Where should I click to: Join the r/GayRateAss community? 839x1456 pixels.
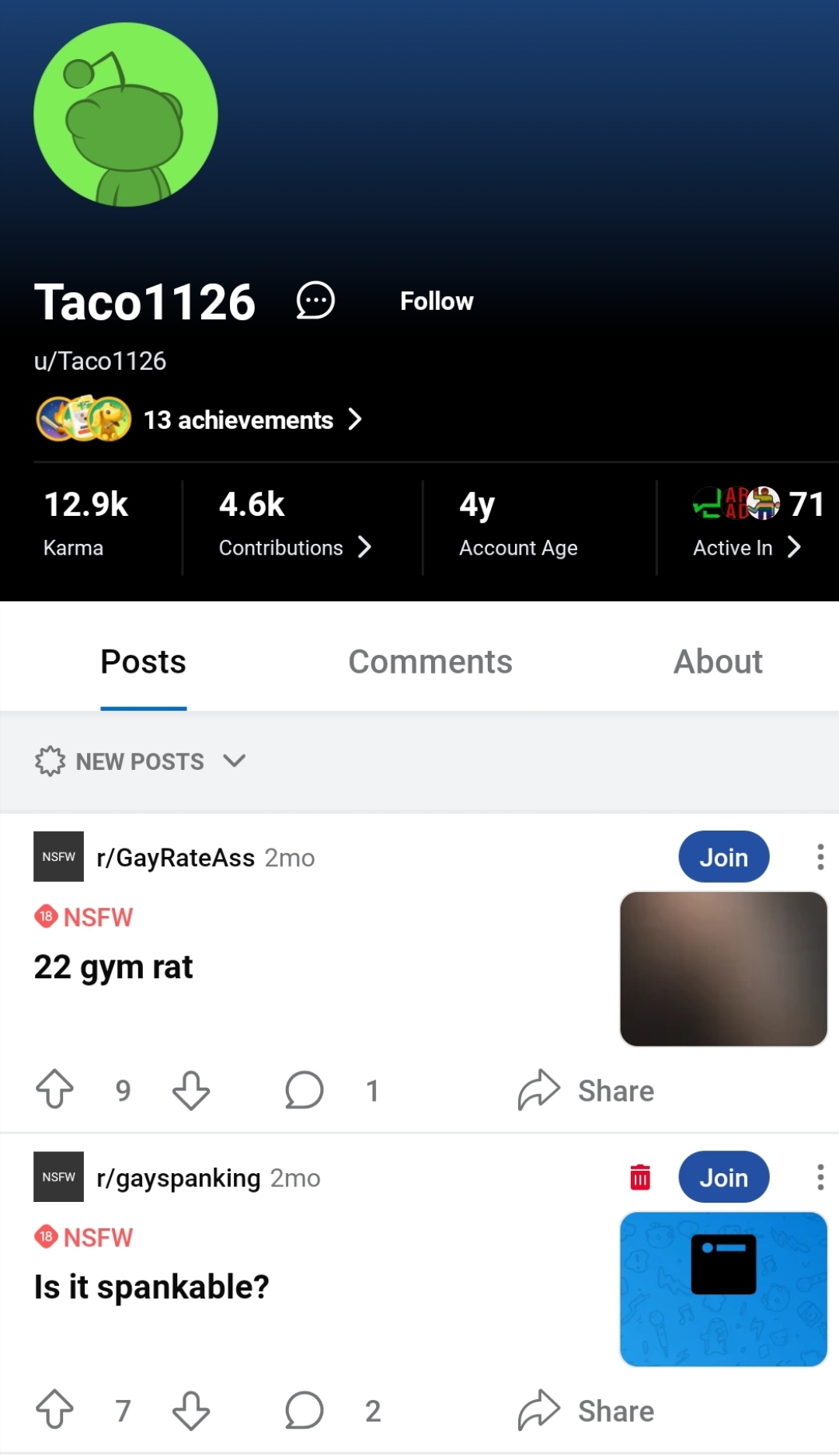click(x=723, y=858)
